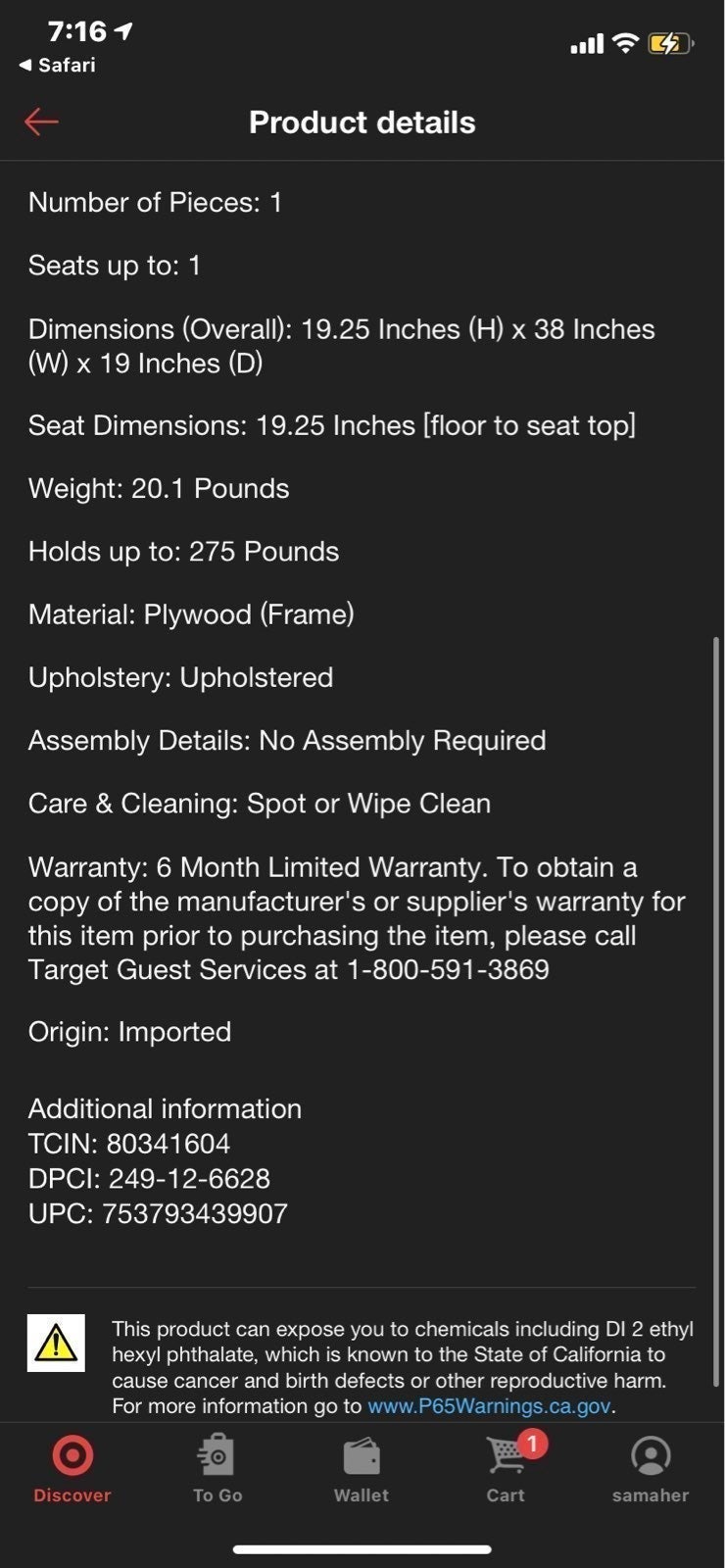Open the Cart tab

508,1469
